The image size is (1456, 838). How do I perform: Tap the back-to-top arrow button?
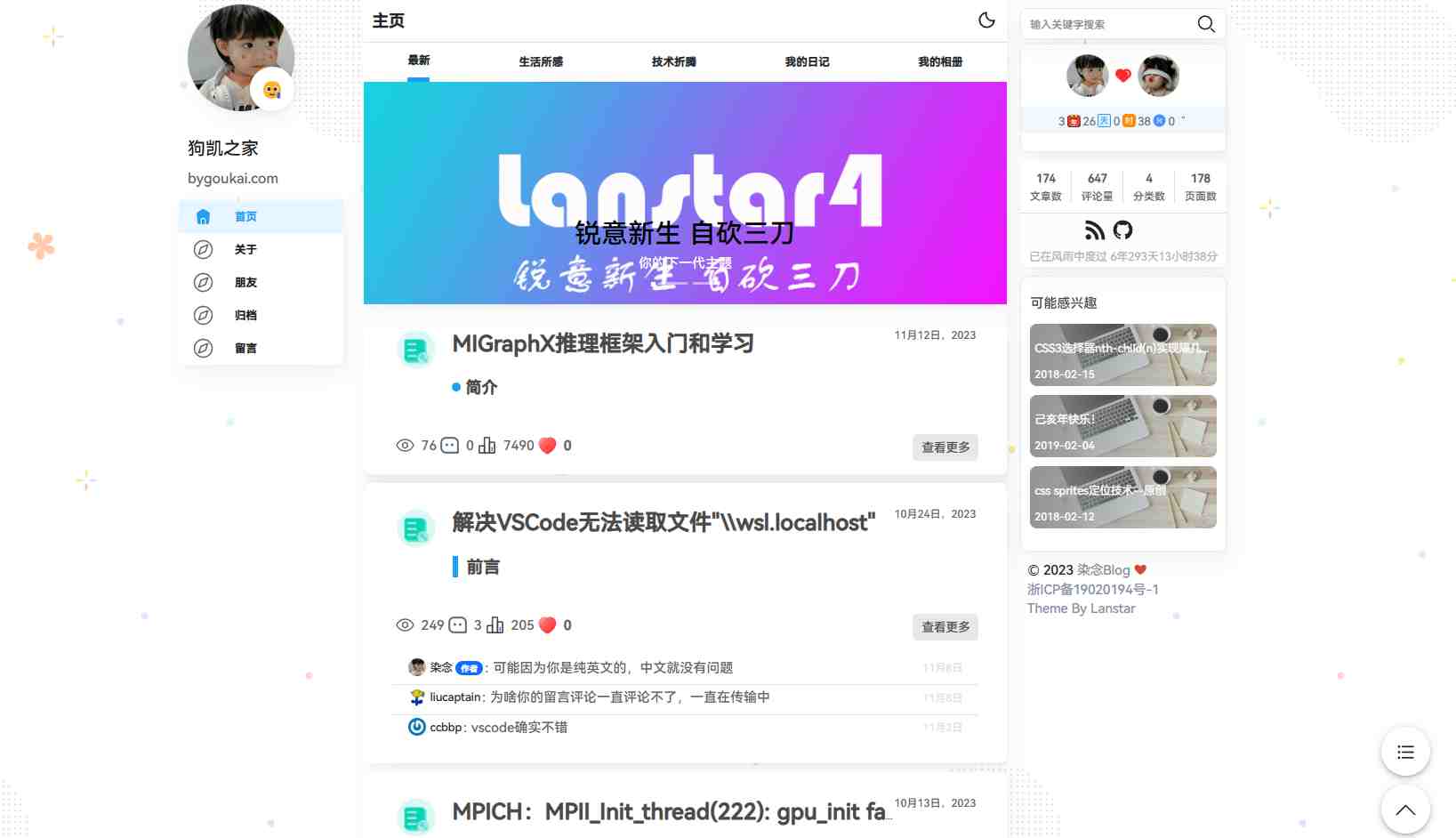(x=1405, y=810)
